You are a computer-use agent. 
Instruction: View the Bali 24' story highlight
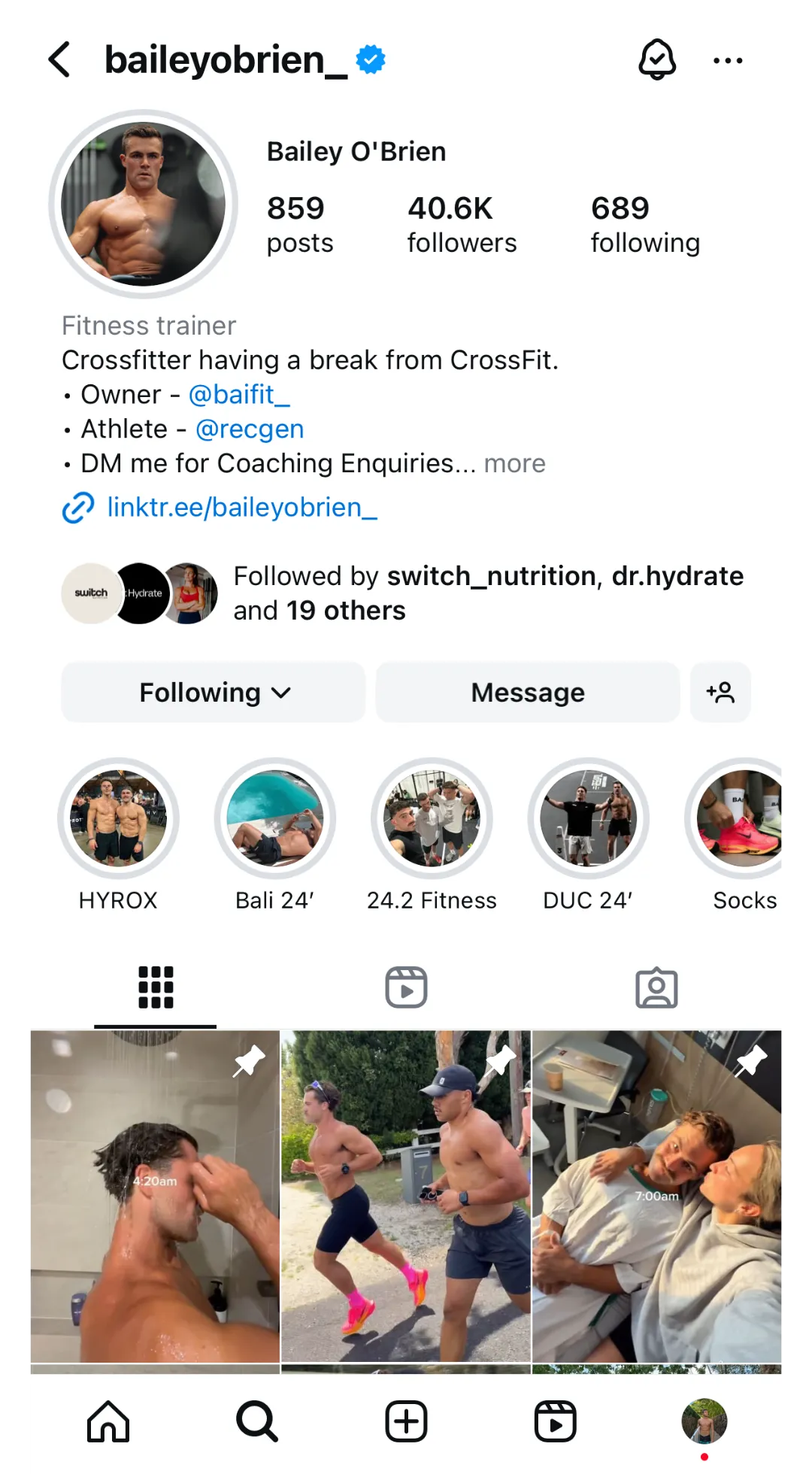tap(274, 818)
